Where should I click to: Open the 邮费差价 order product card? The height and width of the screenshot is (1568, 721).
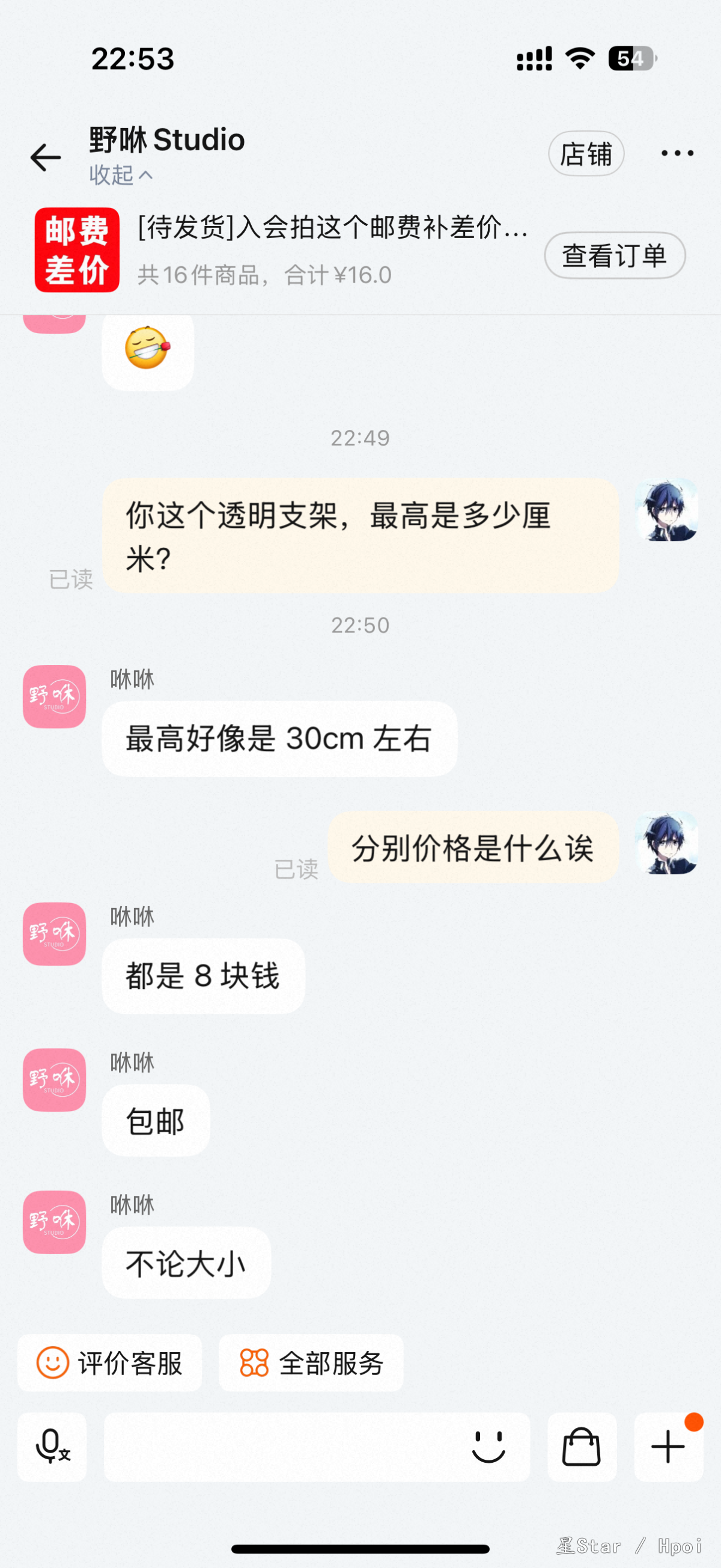pos(78,250)
